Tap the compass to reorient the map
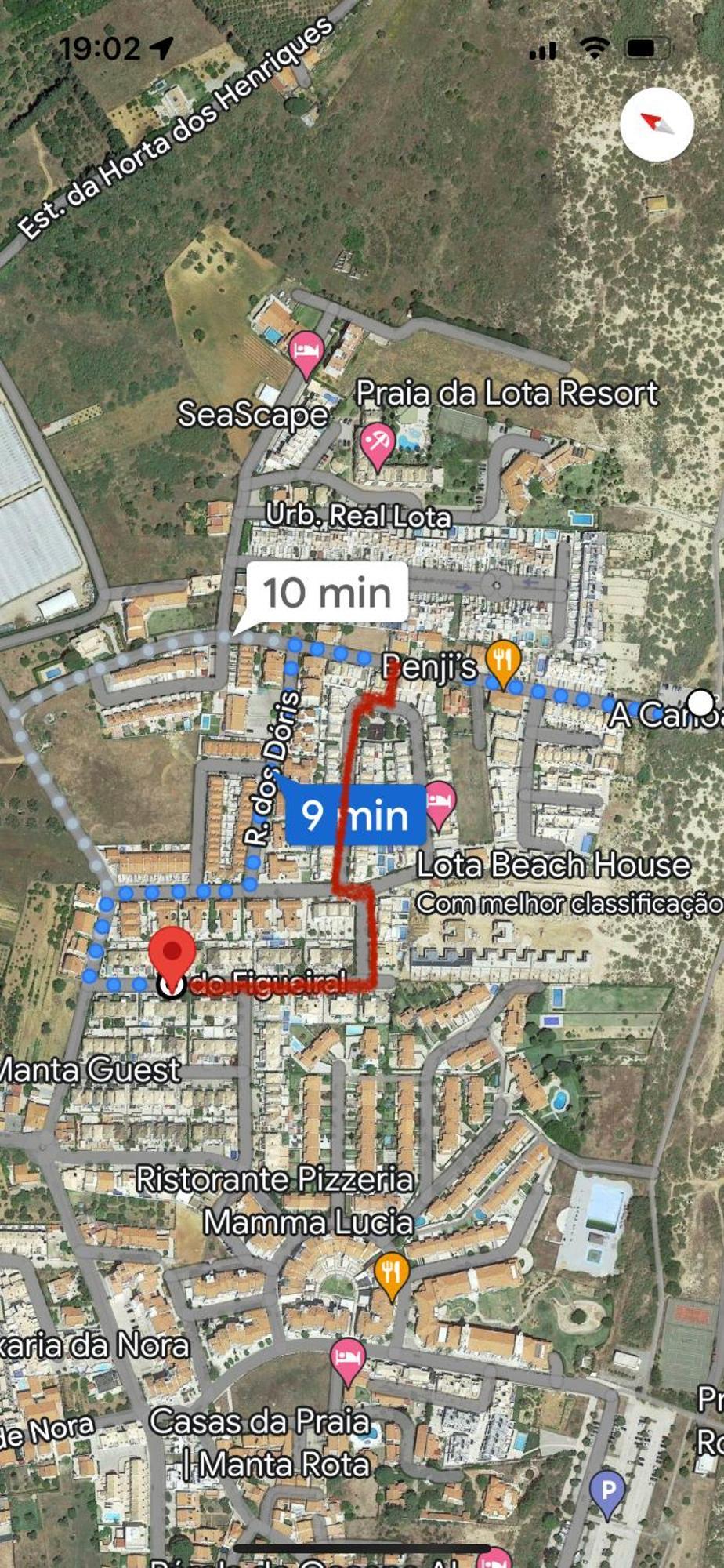This screenshot has width=724, height=1568. click(x=657, y=125)
